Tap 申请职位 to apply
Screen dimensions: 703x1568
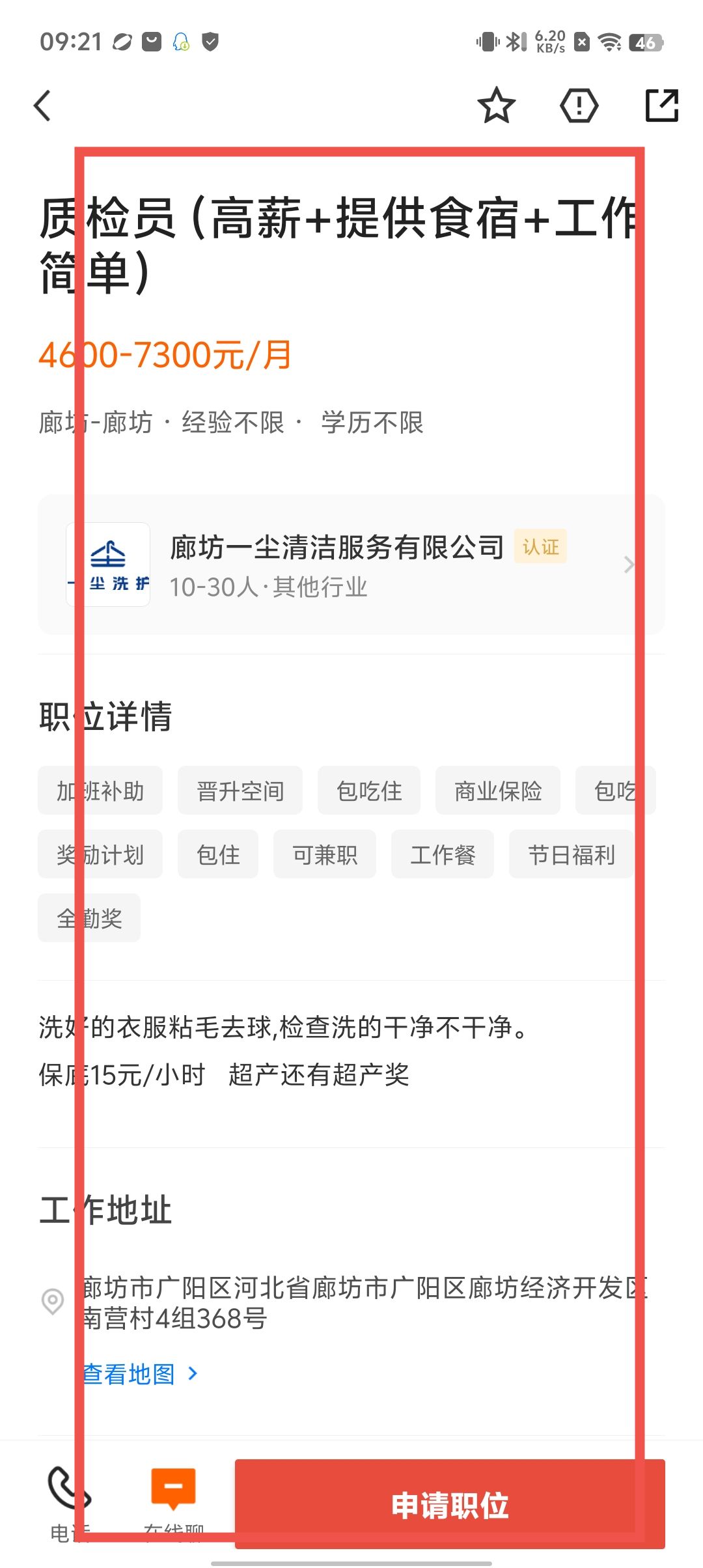tap(449, 1504)
